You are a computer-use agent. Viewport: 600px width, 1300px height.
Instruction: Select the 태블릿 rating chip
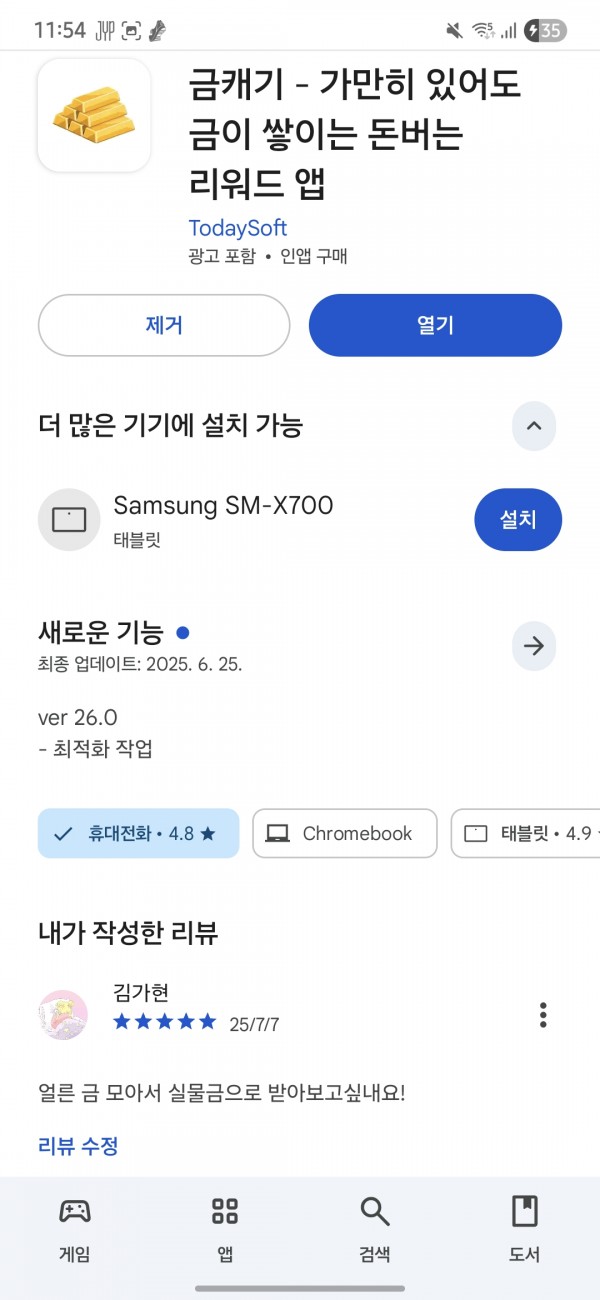click(x=527, y=833)
